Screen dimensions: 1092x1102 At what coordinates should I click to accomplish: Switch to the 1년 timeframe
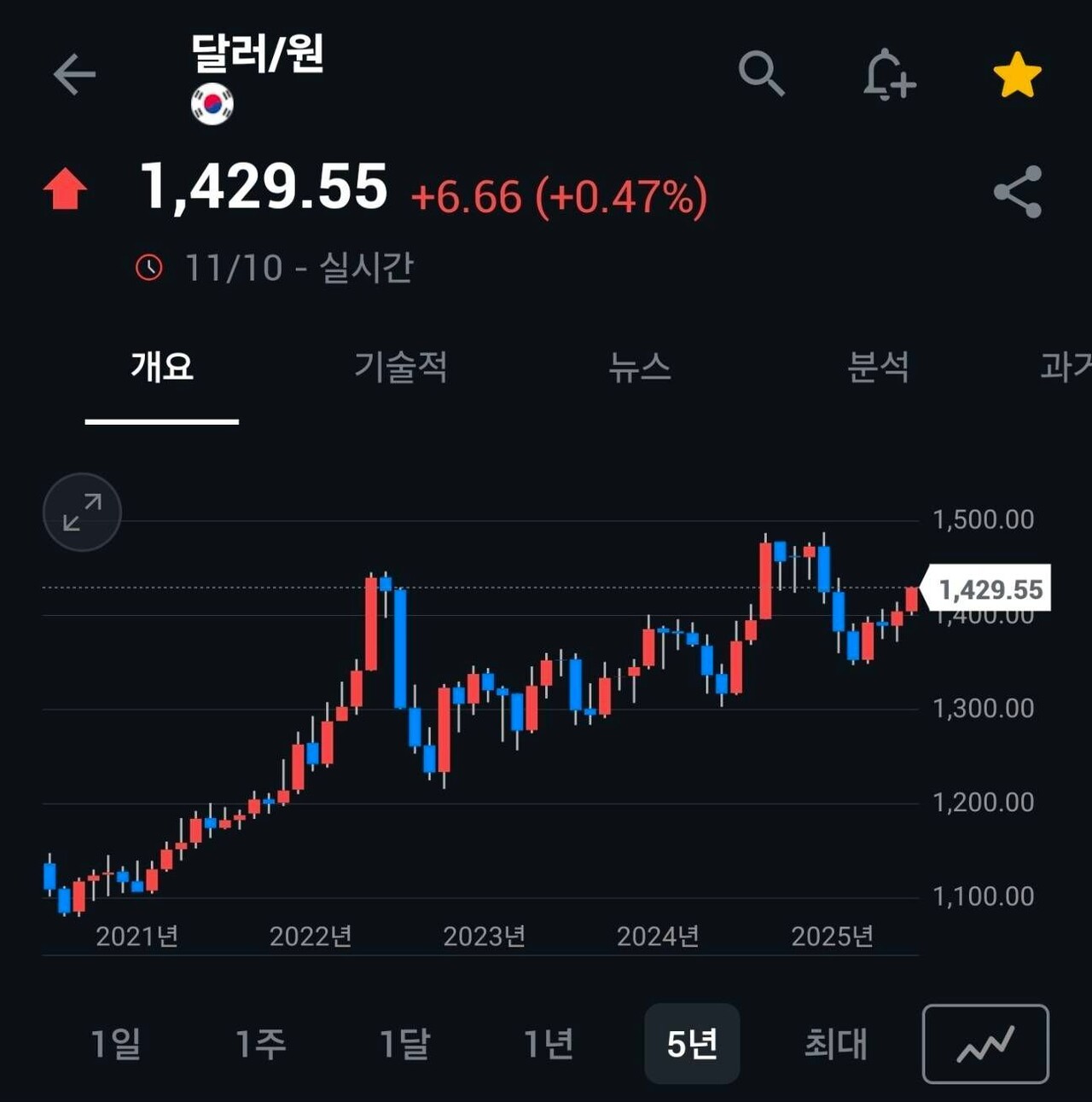tap(547, 1042)
